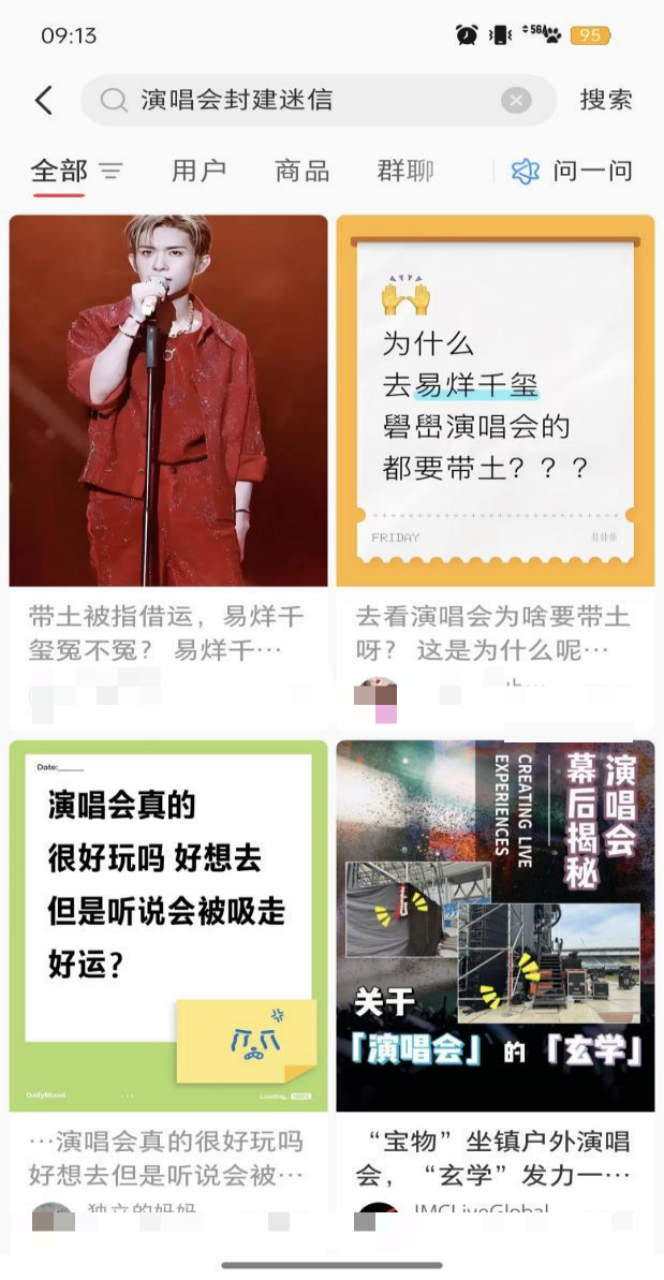664x1280 pixels.
Task: Clear the search query text
Action: [x=516, y=100]
